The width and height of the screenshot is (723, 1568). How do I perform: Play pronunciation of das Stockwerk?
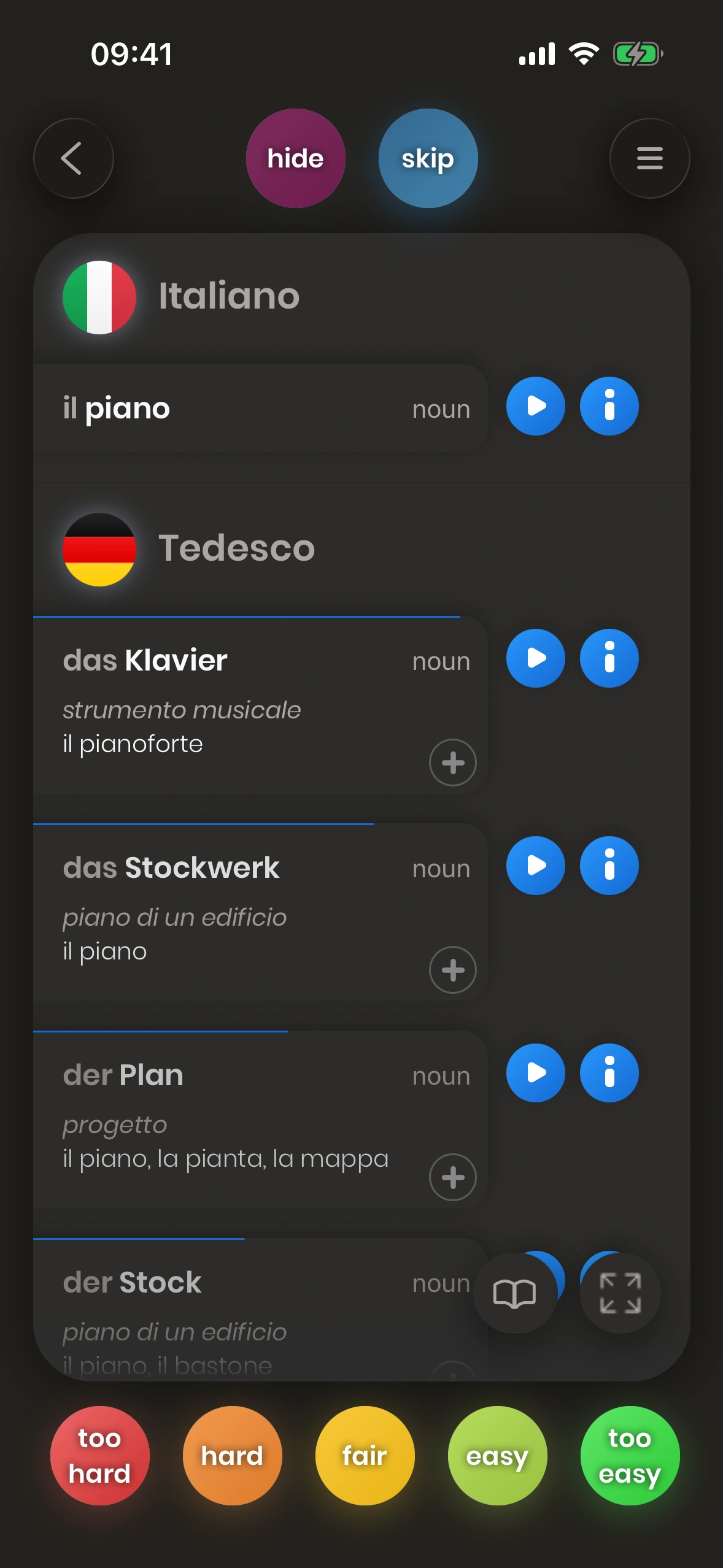tap(535, 866)
